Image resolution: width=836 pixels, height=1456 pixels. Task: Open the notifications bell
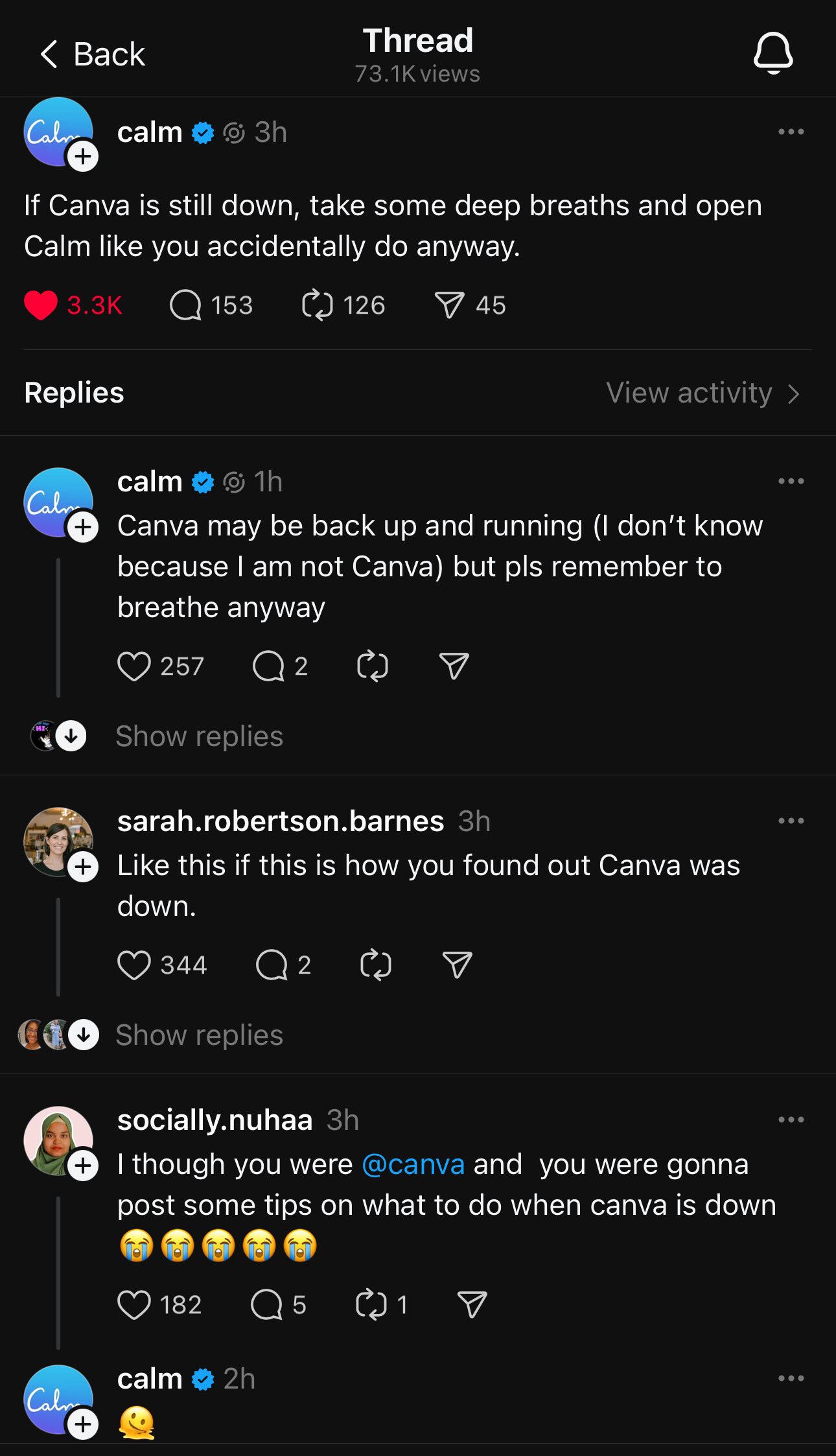[772, 54]
